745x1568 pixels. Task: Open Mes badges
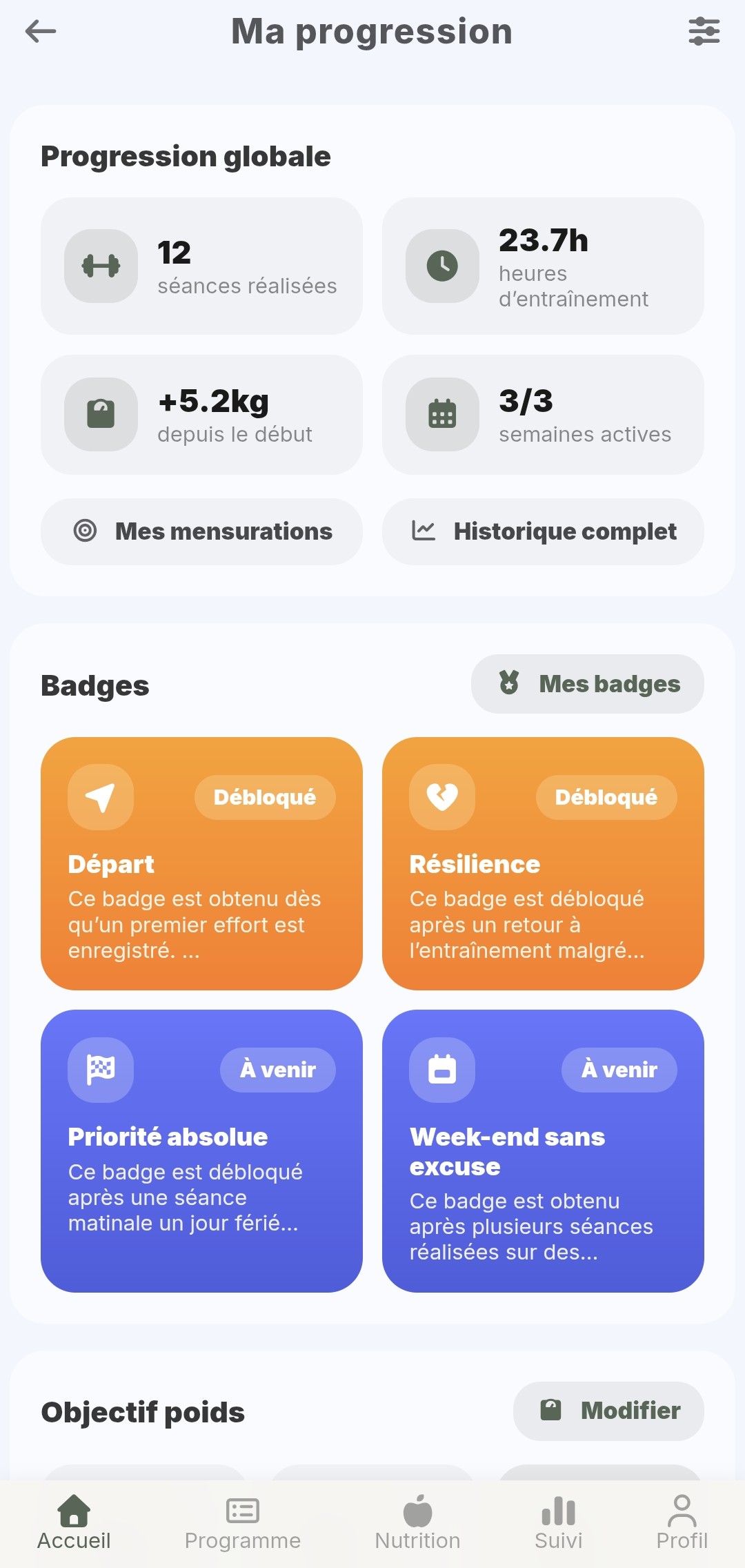click(588, 684)
